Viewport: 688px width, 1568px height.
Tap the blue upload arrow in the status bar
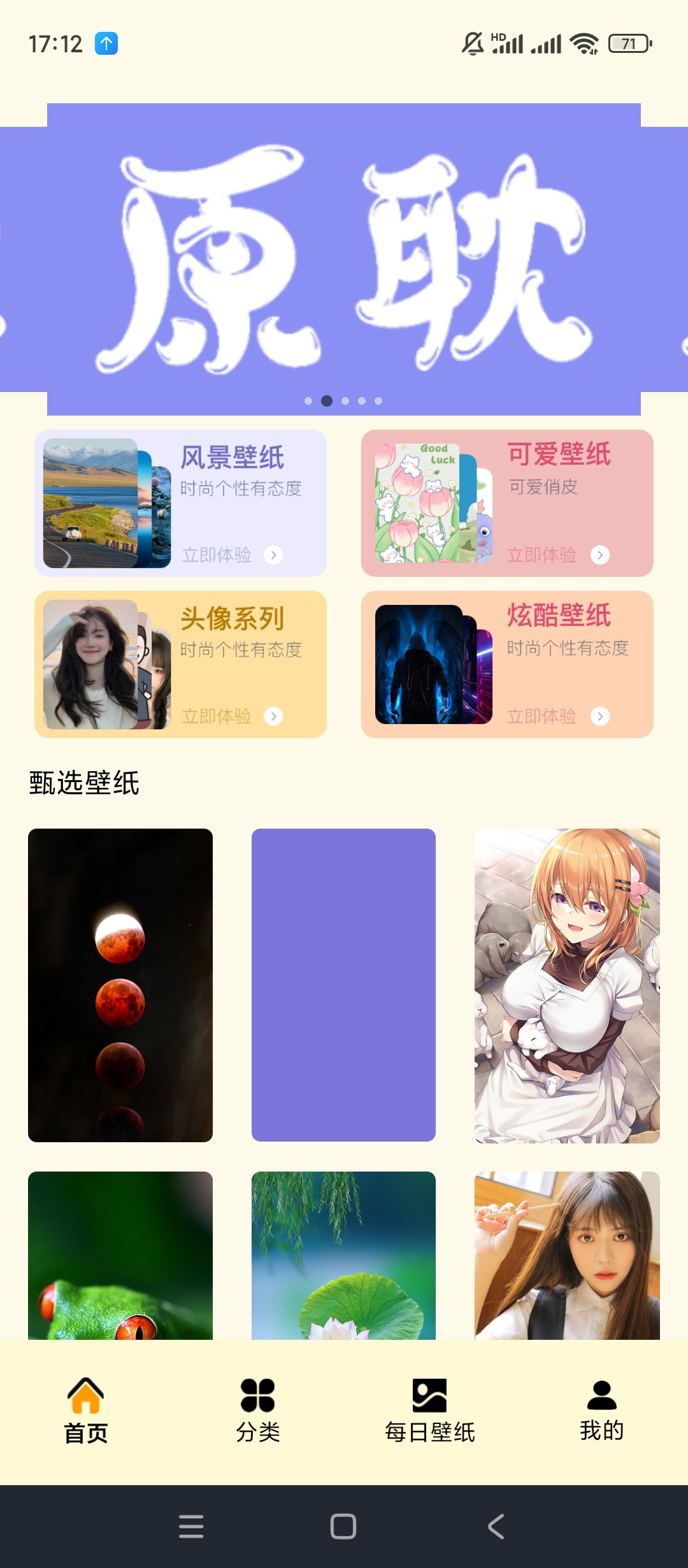[106, 43]
